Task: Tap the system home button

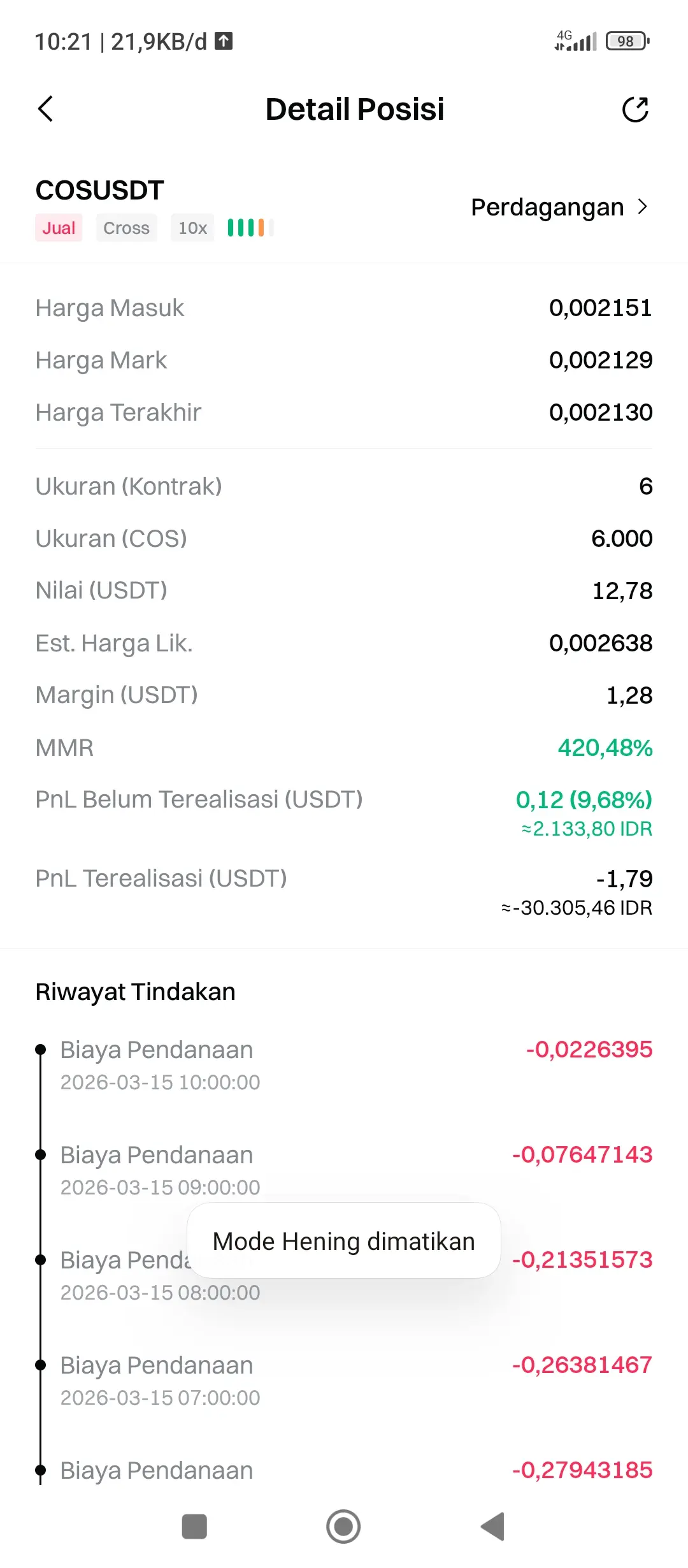Action: click(x=343, y=1527)
